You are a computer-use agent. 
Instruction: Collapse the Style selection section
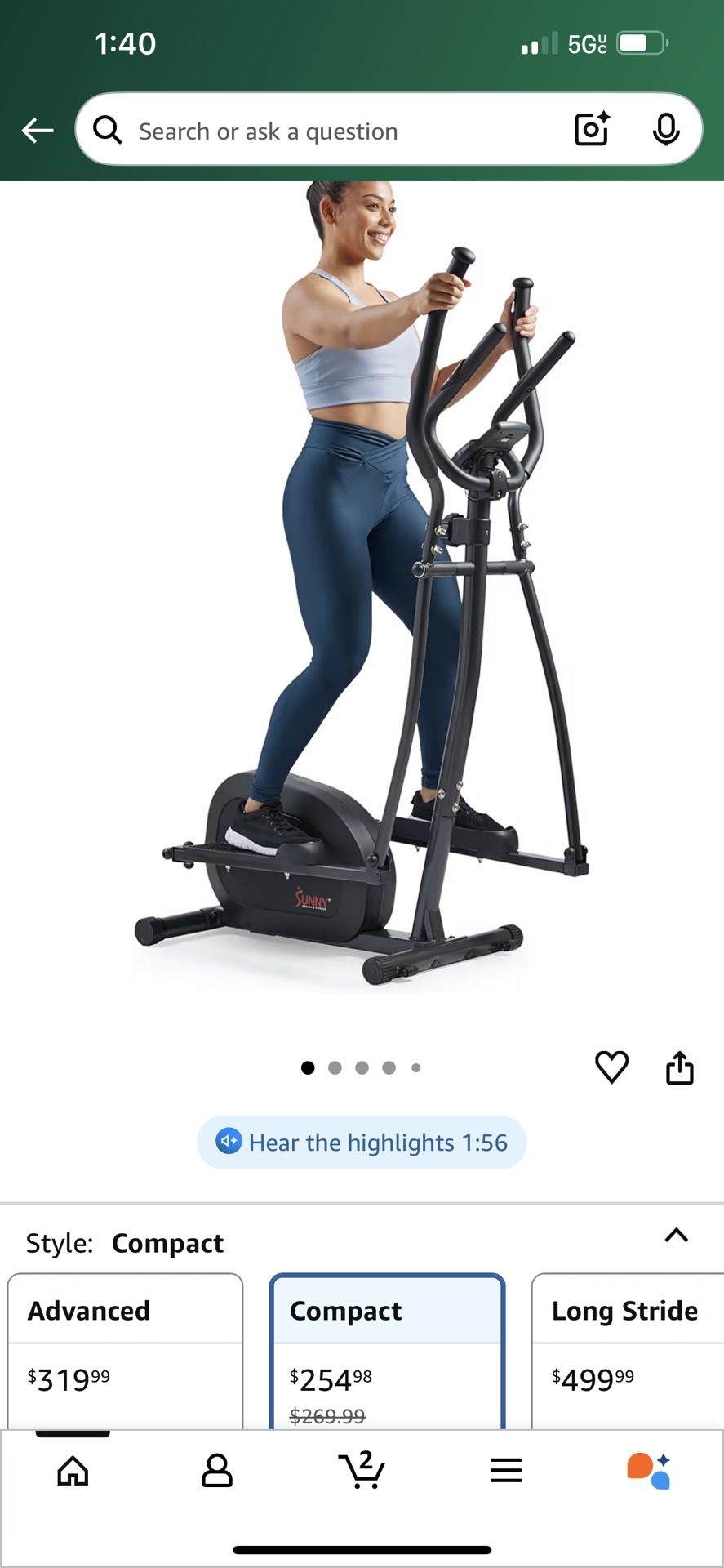click(x=676, y=1236)
